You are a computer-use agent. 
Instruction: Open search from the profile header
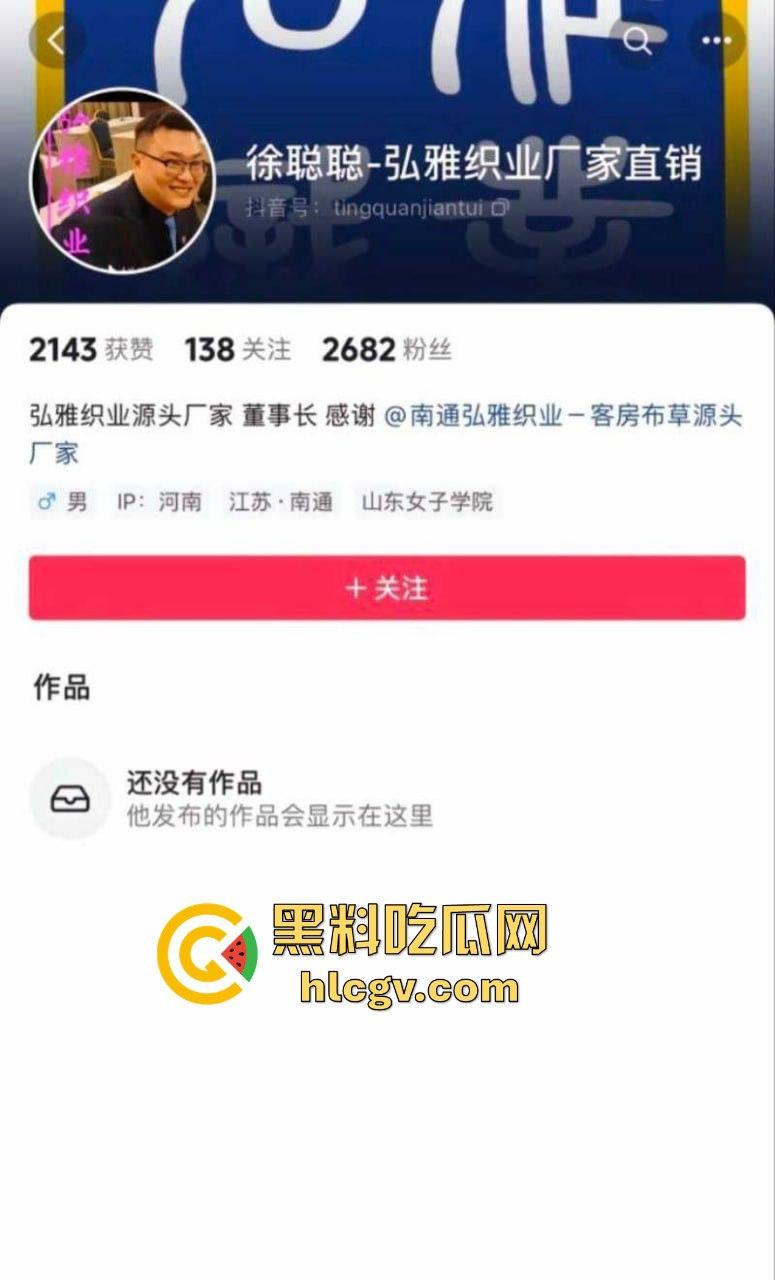(x=637, y=41)
